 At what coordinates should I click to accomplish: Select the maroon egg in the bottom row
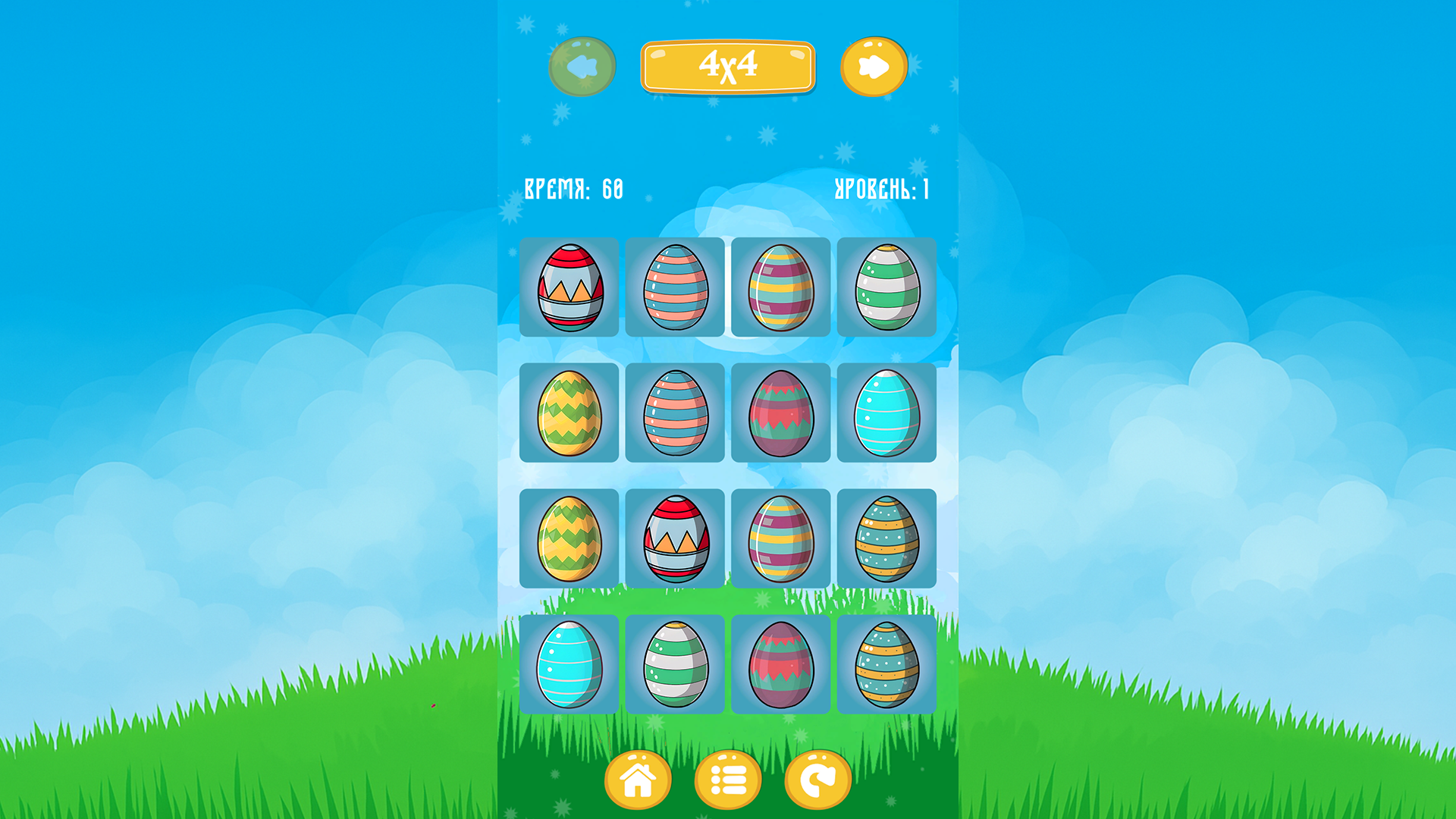[x=781, y=664]
